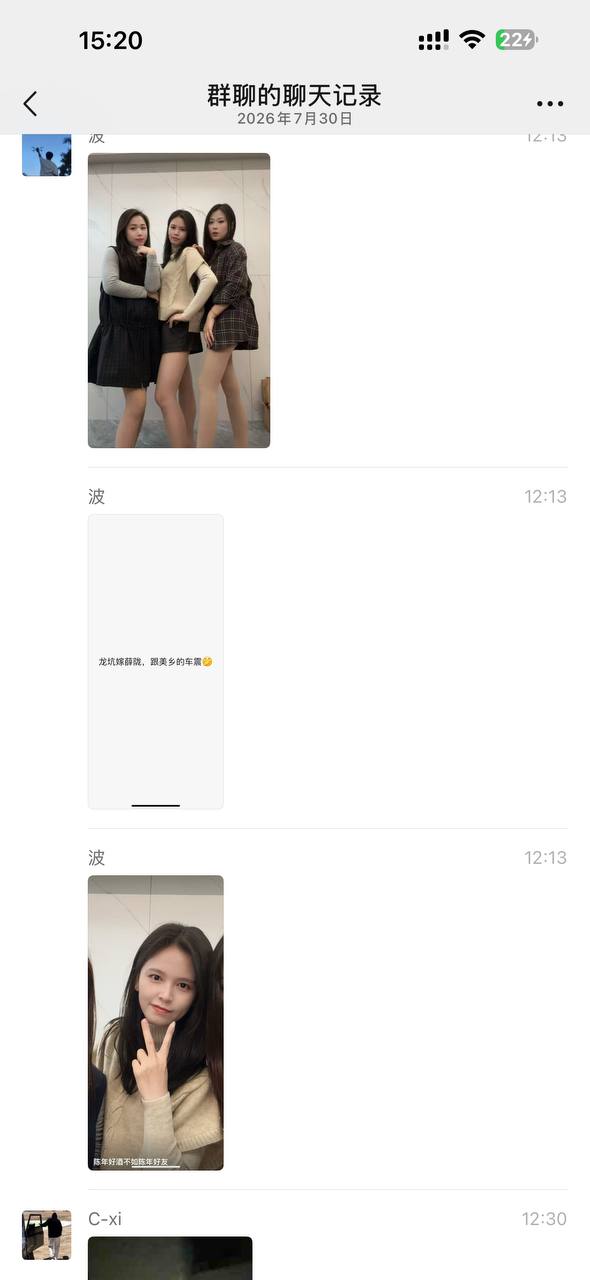Screen dimensions: 590x1280
Task: Open the selfie photo with peace sign
Action: (x=156, y=1023)
